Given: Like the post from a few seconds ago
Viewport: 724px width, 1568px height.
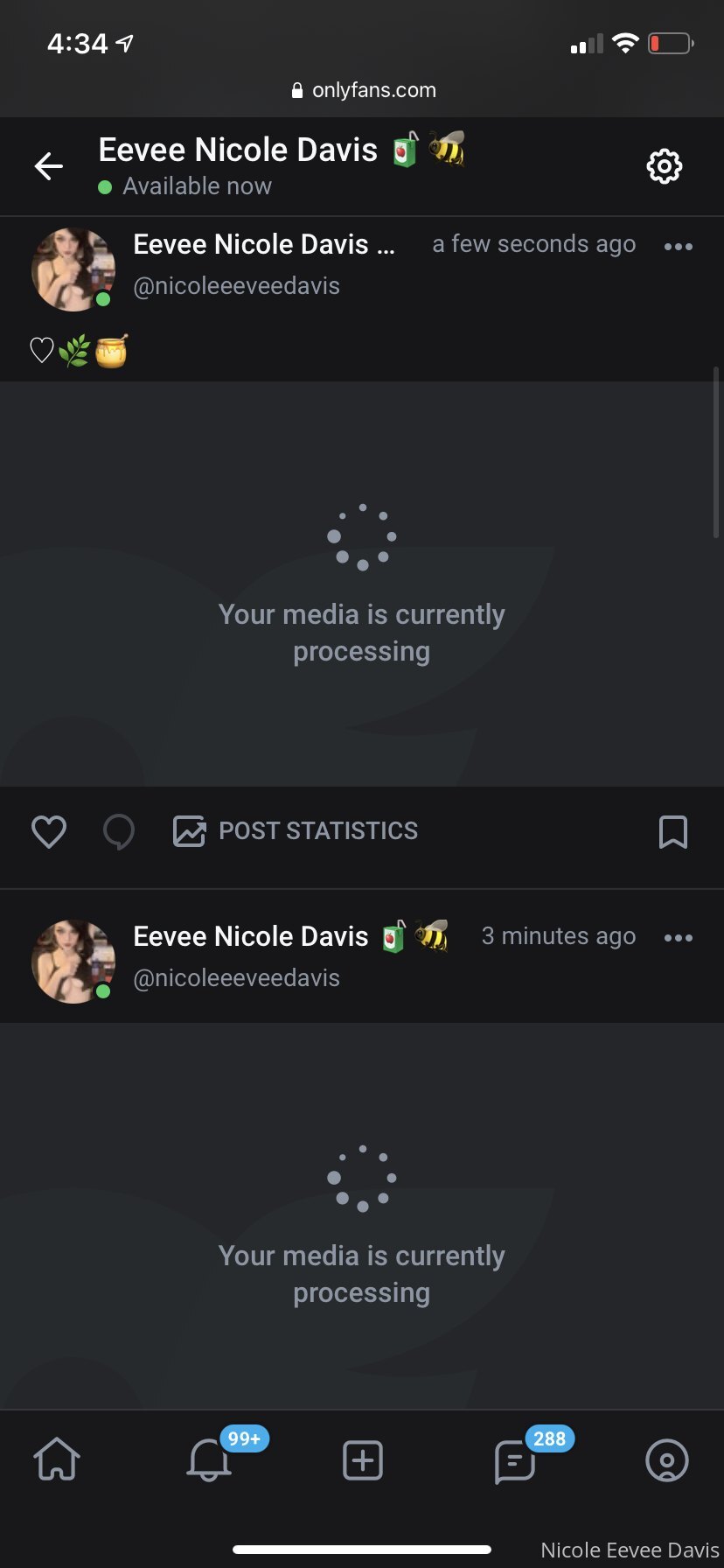Looking at the screenshot, I should coord(49,831).
